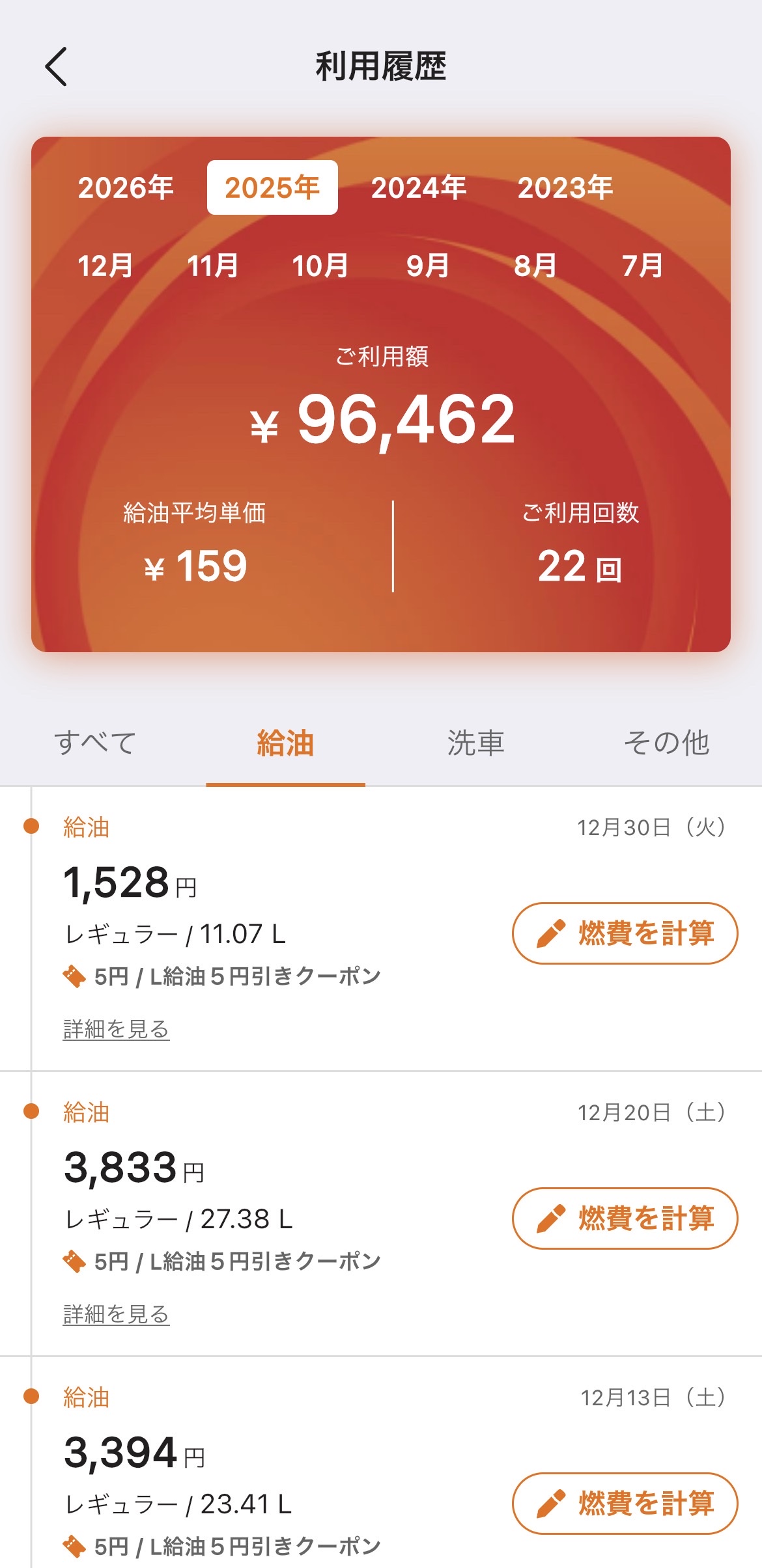Select the 2025年 year tab
The height and width of the screenshot is (1568, 762).
[272, 187]
